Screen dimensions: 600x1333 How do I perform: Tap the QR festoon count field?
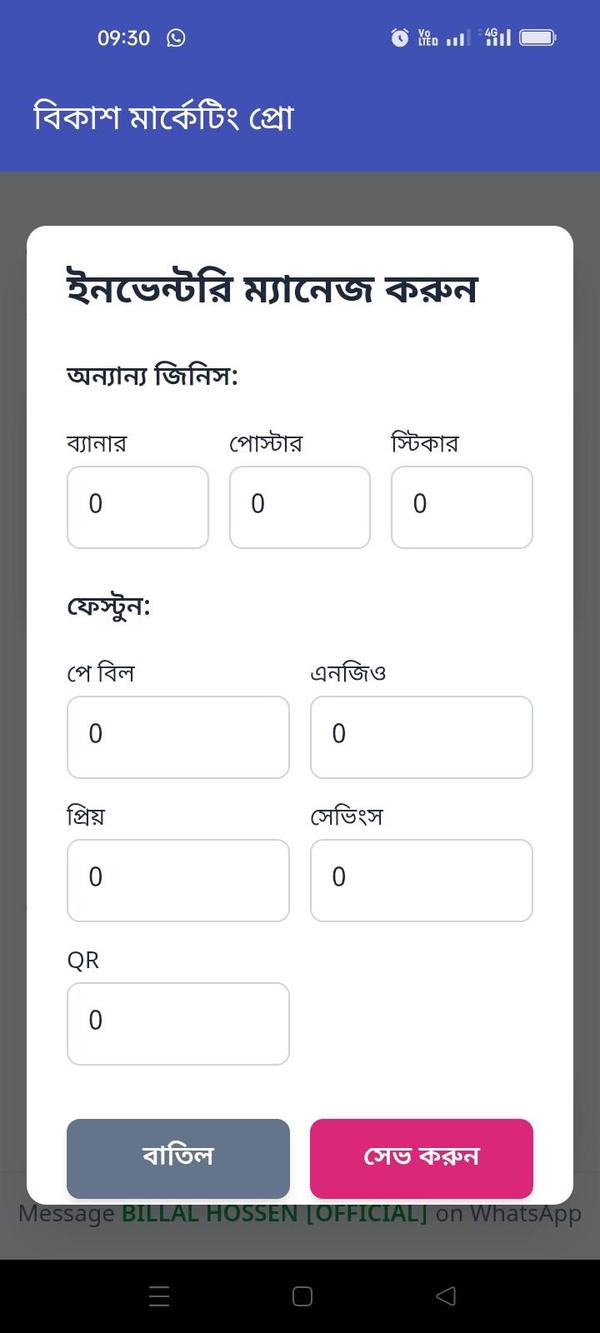pos(178,1023)
